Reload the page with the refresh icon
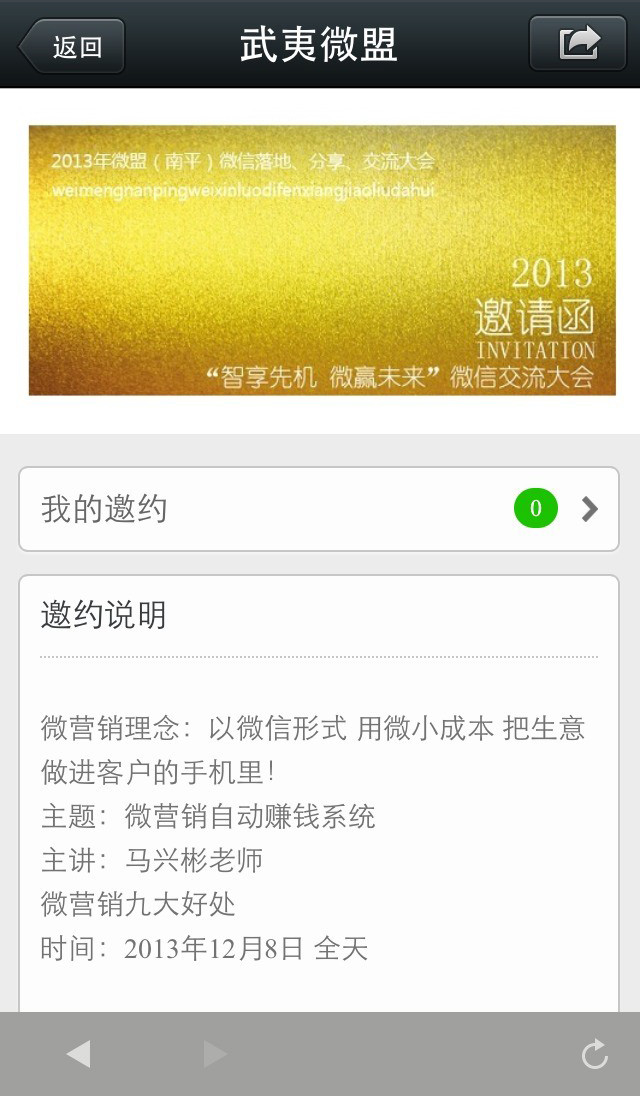Screen dimensions: 640x1096 pyautogui.click(x=594, y=1053)
